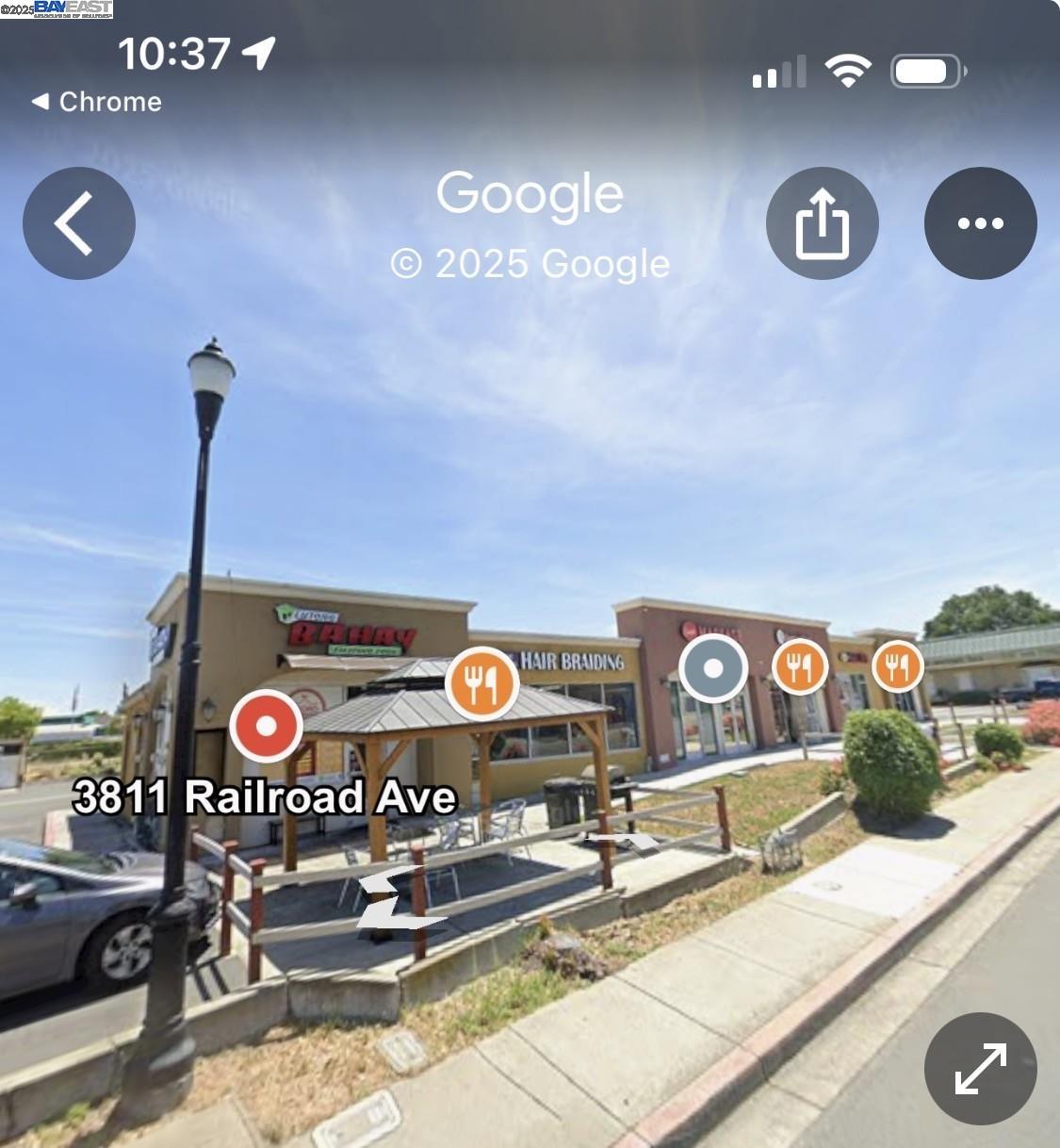This screenshot has height=1148, width=1060.
Task: Select the red 3811 Railroad Ave marker
Action: pos(266,726)
